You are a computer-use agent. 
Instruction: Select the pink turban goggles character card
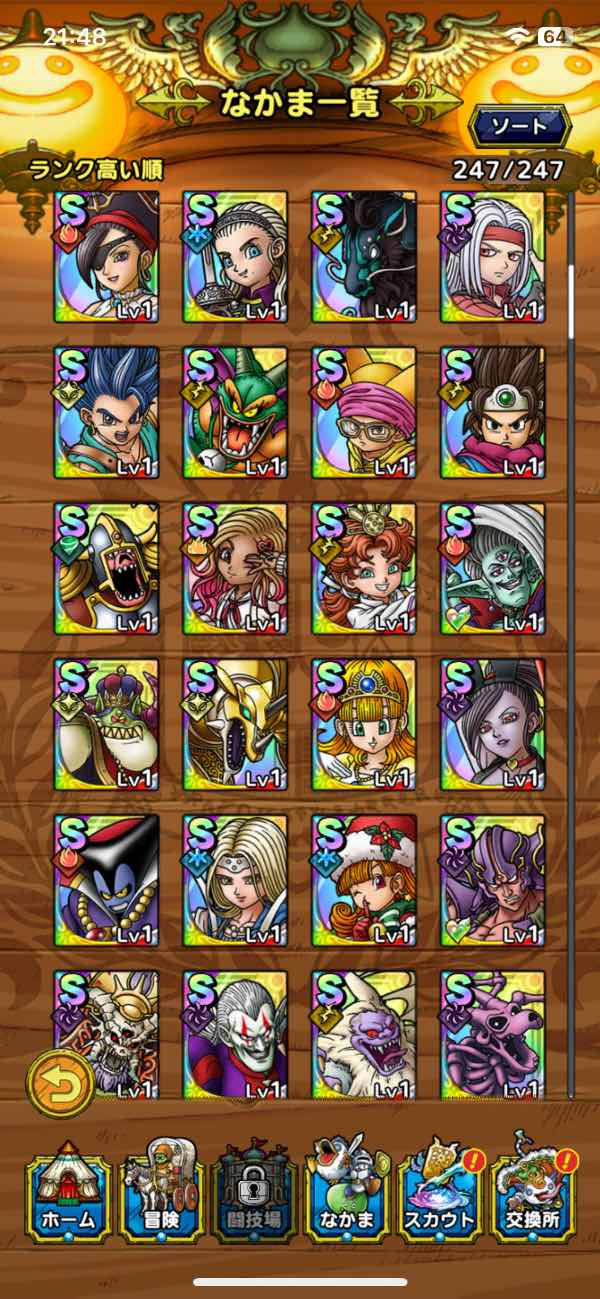(x=364, y=412)
